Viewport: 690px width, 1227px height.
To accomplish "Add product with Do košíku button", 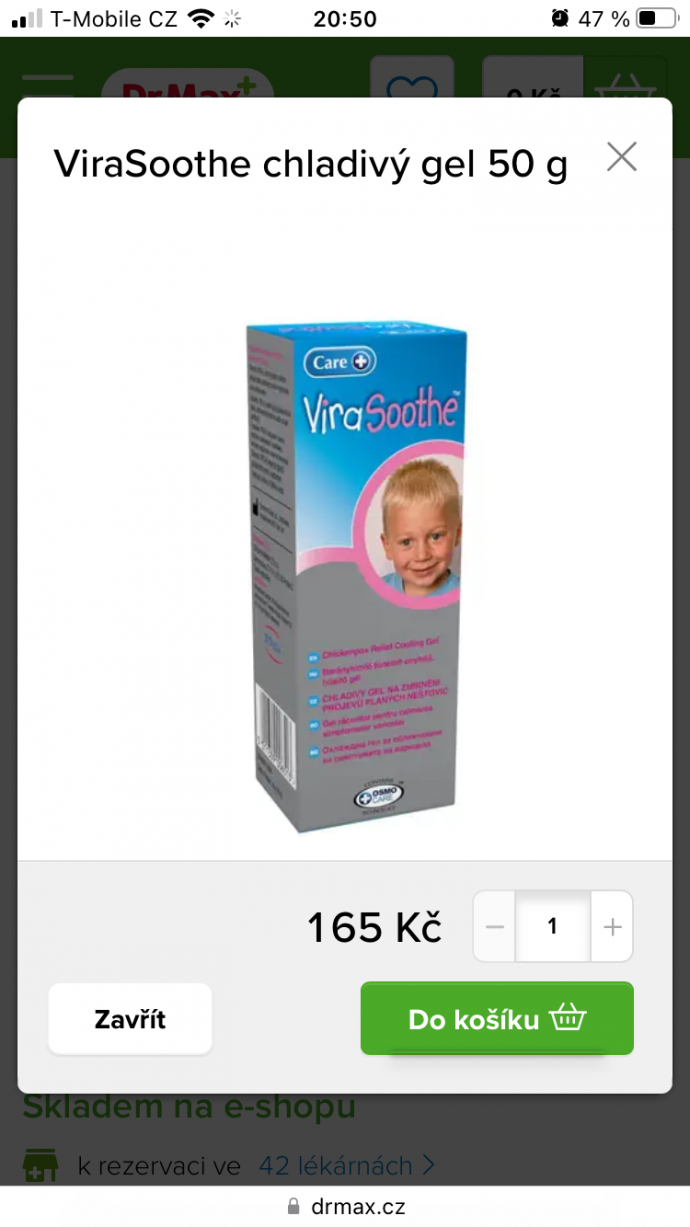I will pos(497,1019).
